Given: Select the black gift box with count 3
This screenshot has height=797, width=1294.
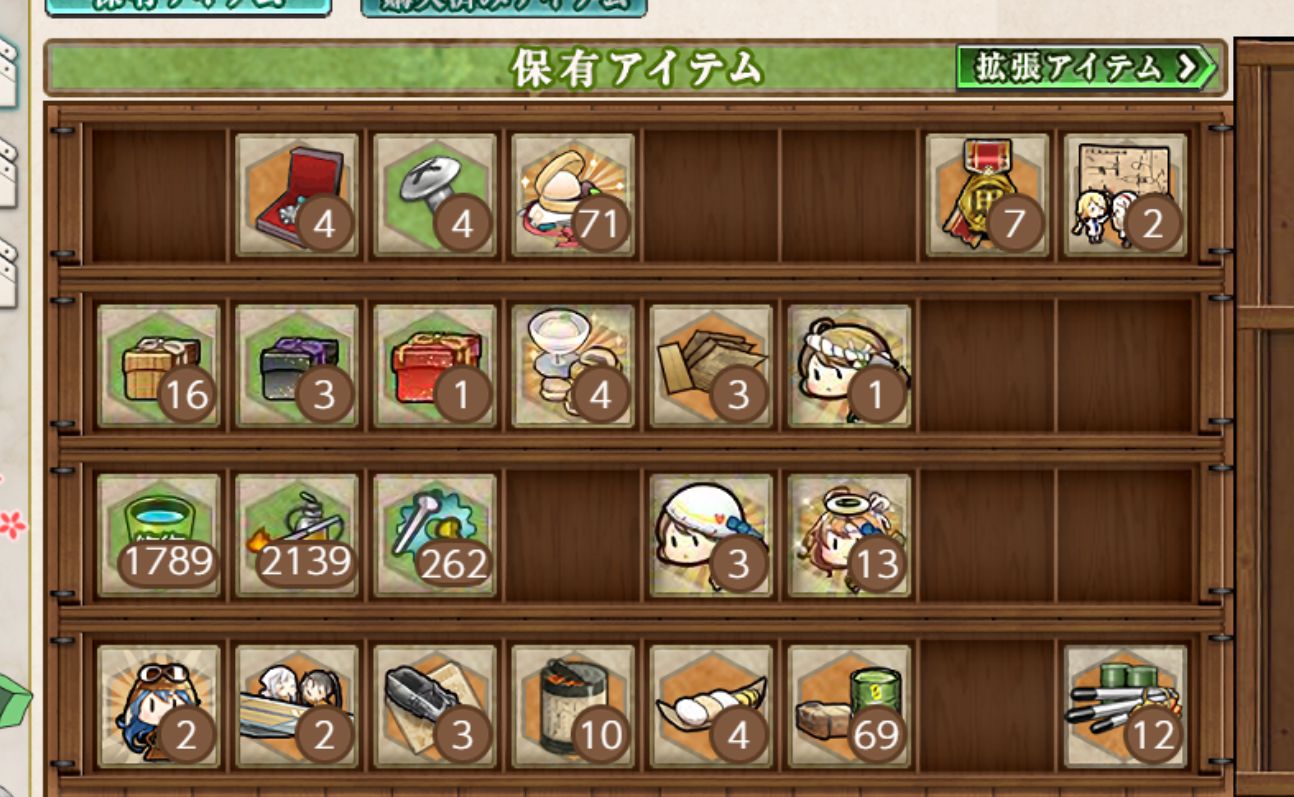Looking at the screenshot, I should pos(297,366).
